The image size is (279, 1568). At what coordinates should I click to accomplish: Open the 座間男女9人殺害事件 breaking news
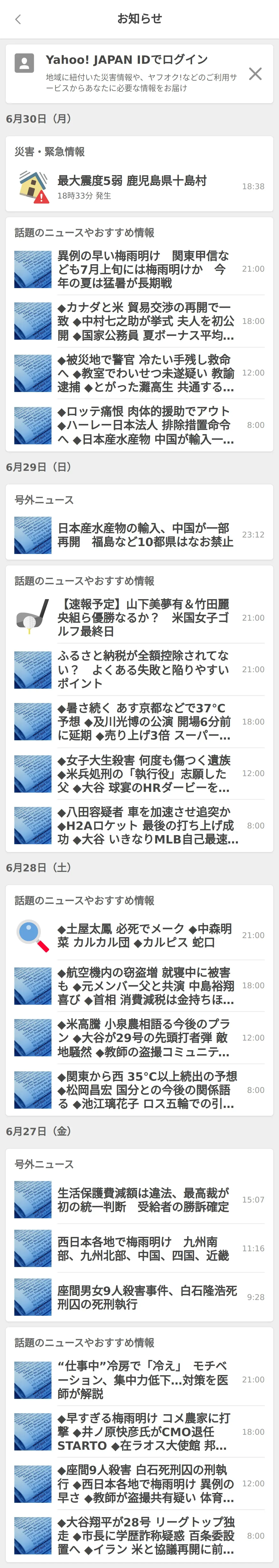139,1297
